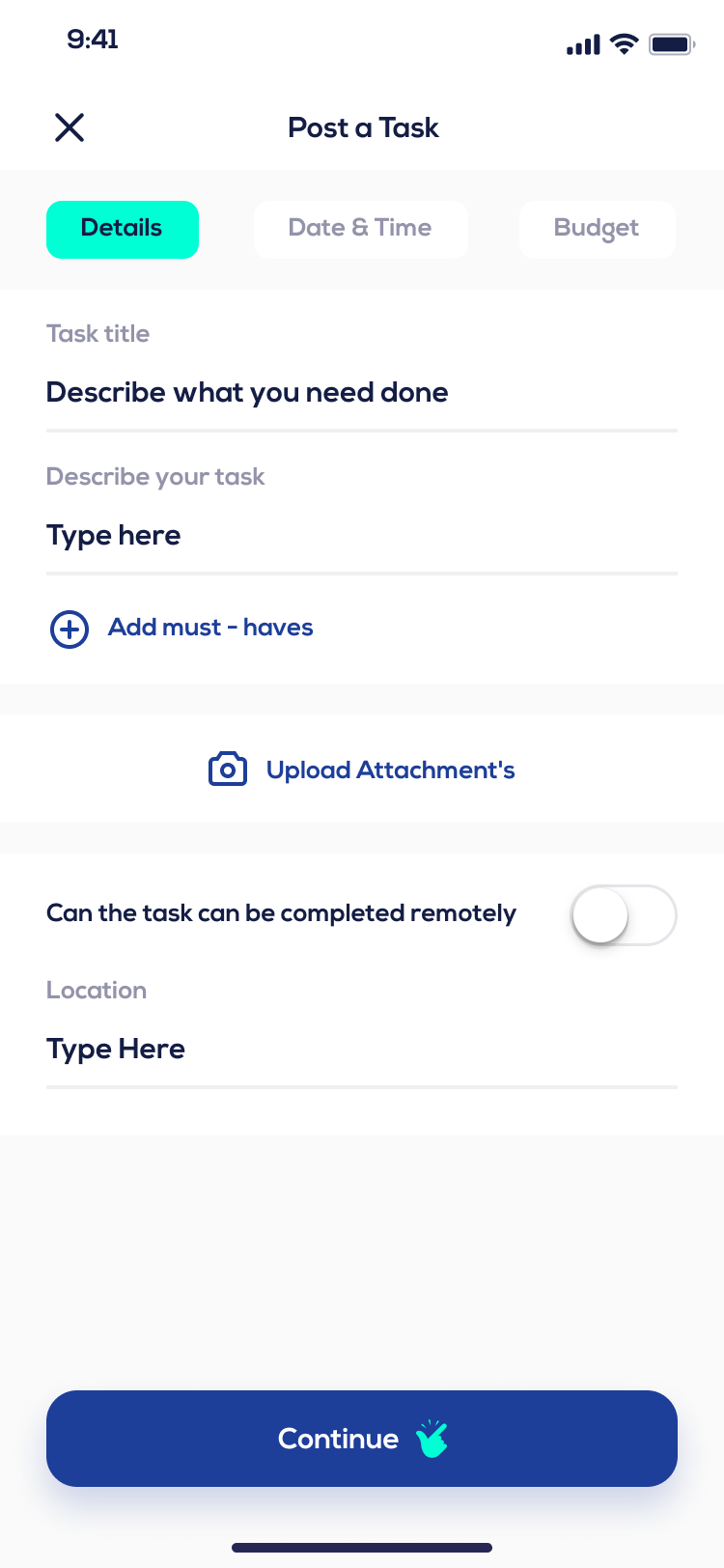Select the Details tab
Screen dimensions: 724x1568
pyautogui.click(x=123, y=229)
